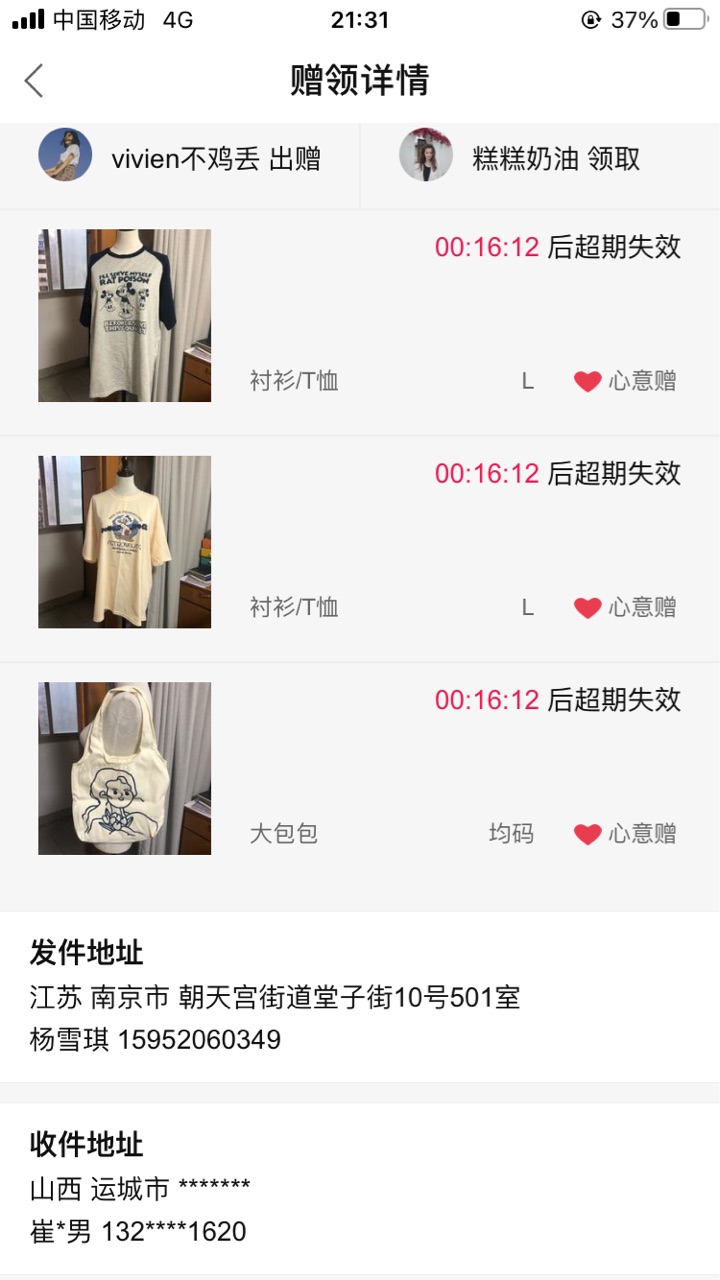
Task: Go back from the 赠领详情 page
Action: tap(34, 80)
